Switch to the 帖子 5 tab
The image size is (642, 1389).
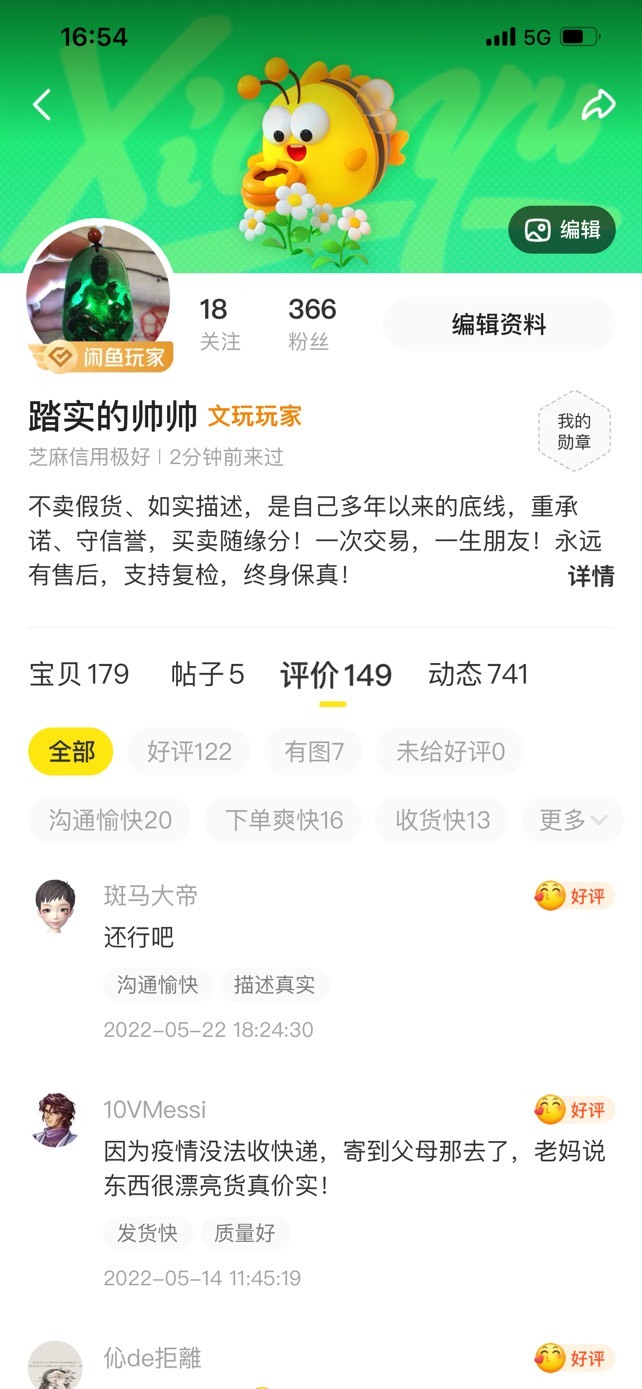[207, 674]
